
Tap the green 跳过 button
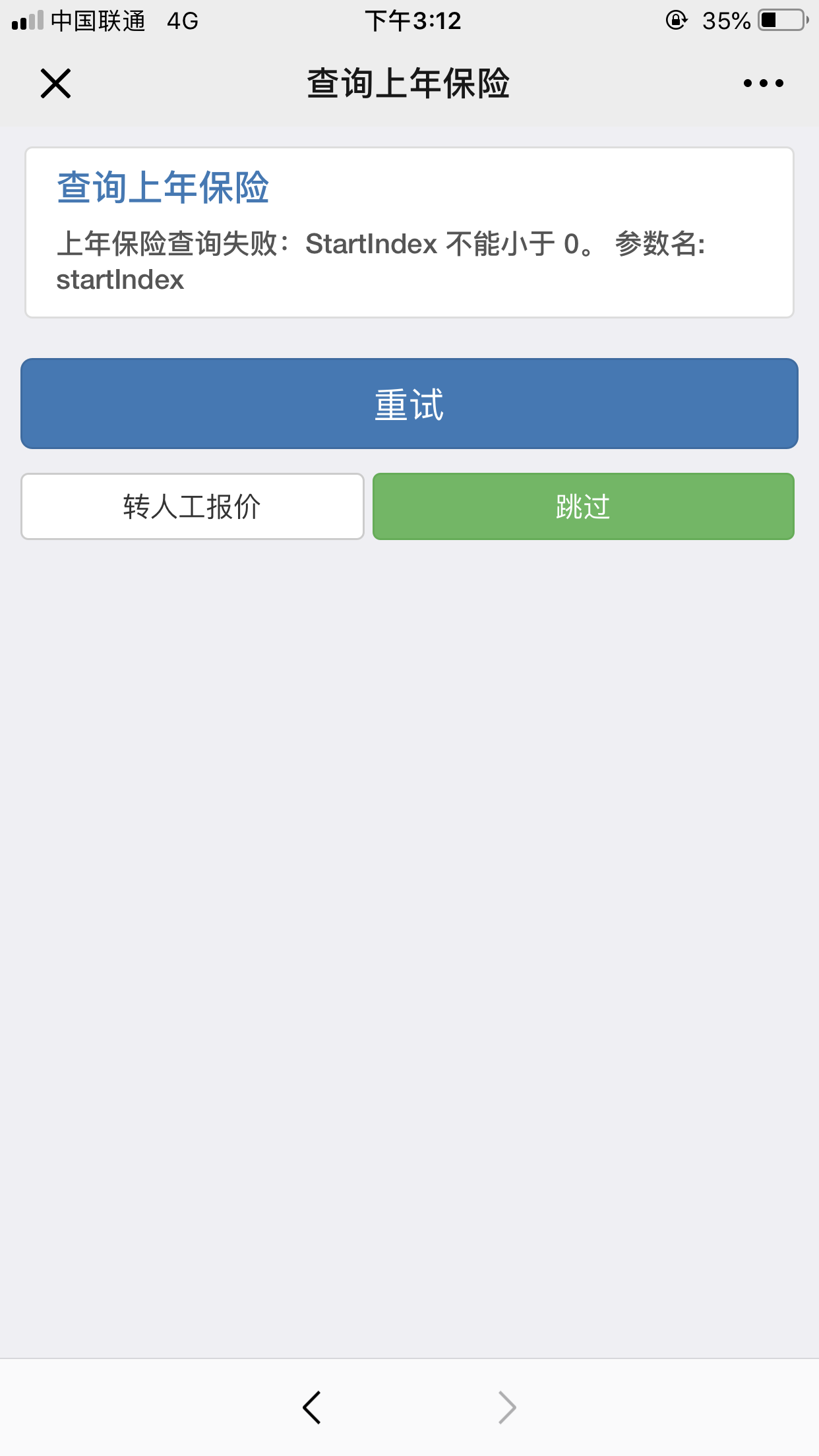[583, 506]
